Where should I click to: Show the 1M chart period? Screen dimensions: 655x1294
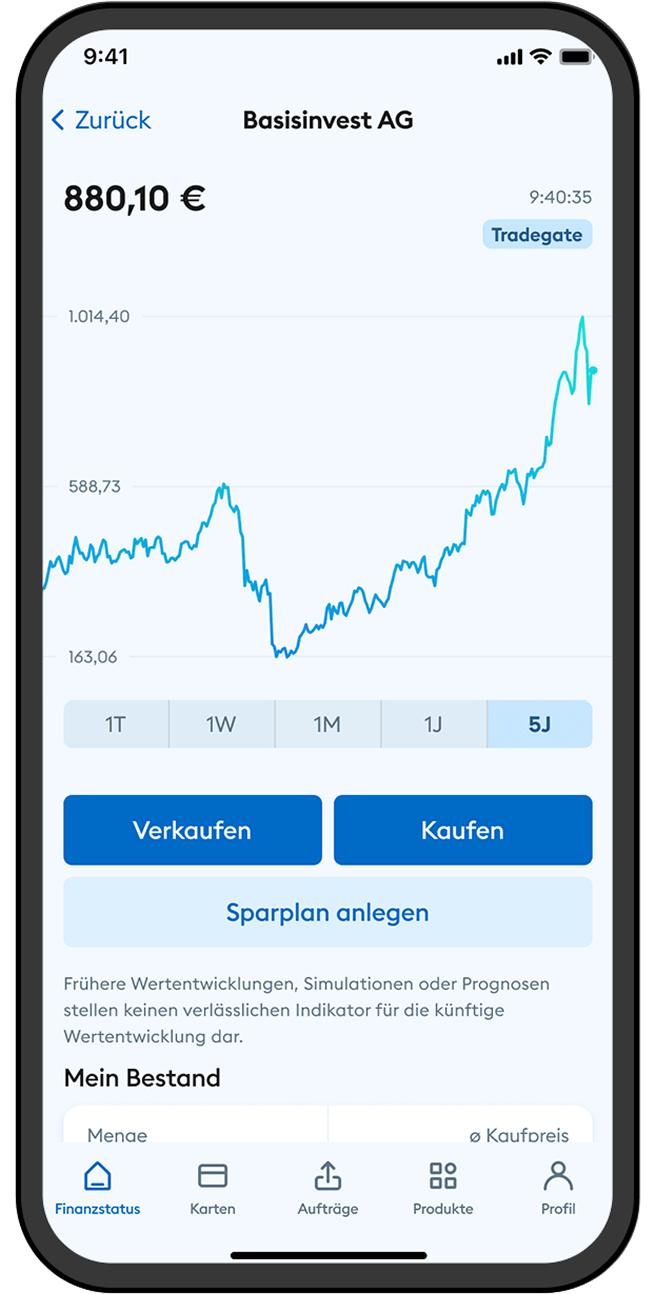click(x=327, y=724)
